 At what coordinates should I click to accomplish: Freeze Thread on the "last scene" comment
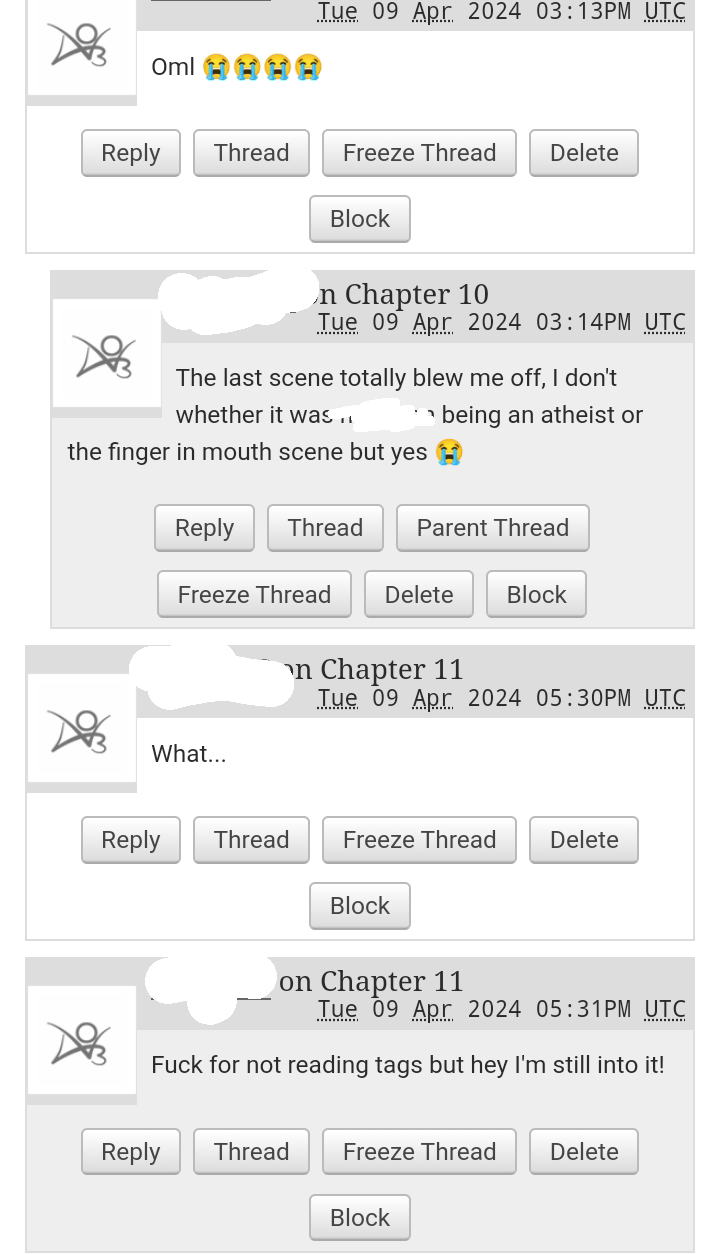(254, 595)
